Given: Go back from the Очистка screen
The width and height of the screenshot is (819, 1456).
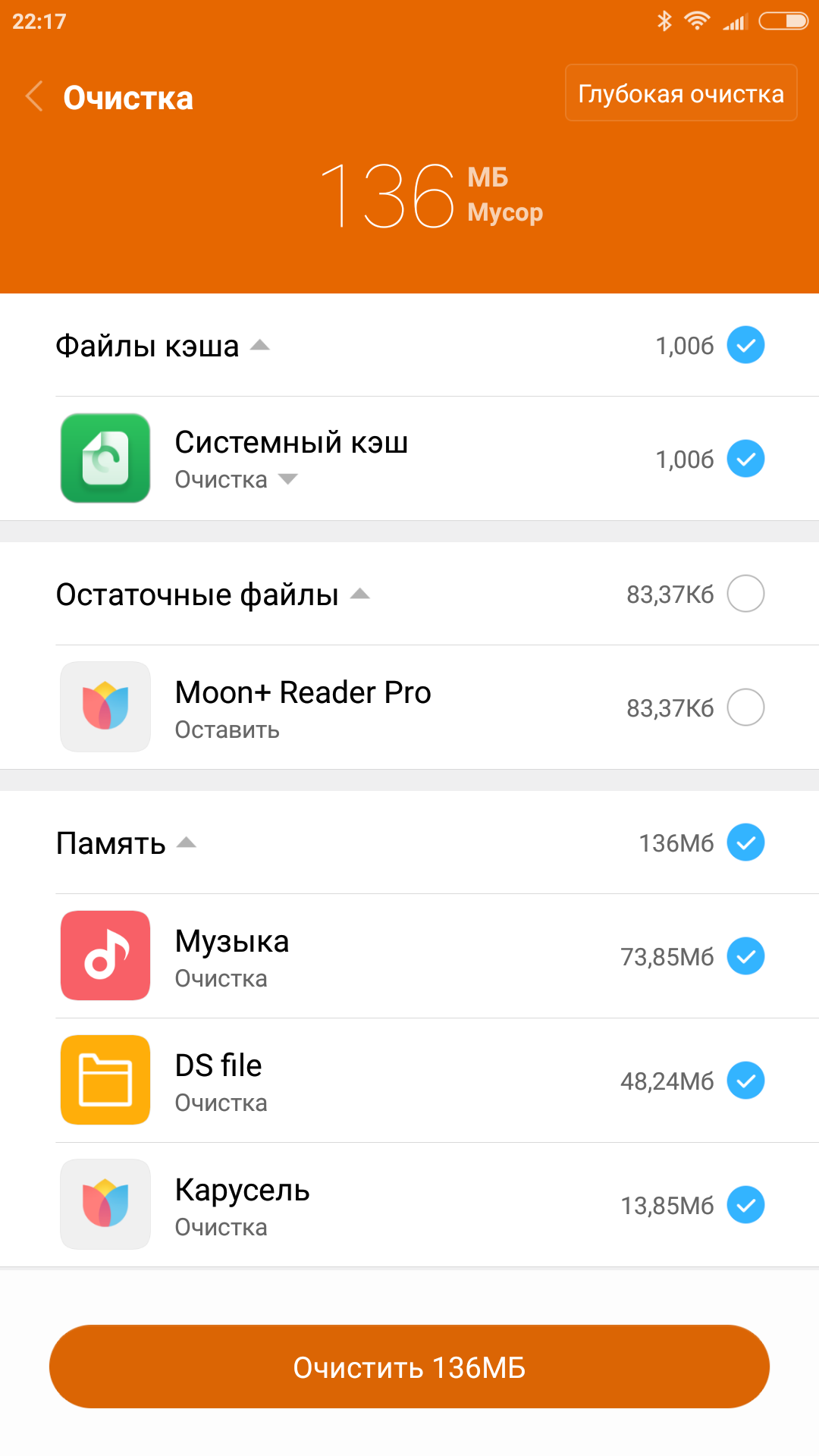Looking at the screenshot, I should (34, 97).
